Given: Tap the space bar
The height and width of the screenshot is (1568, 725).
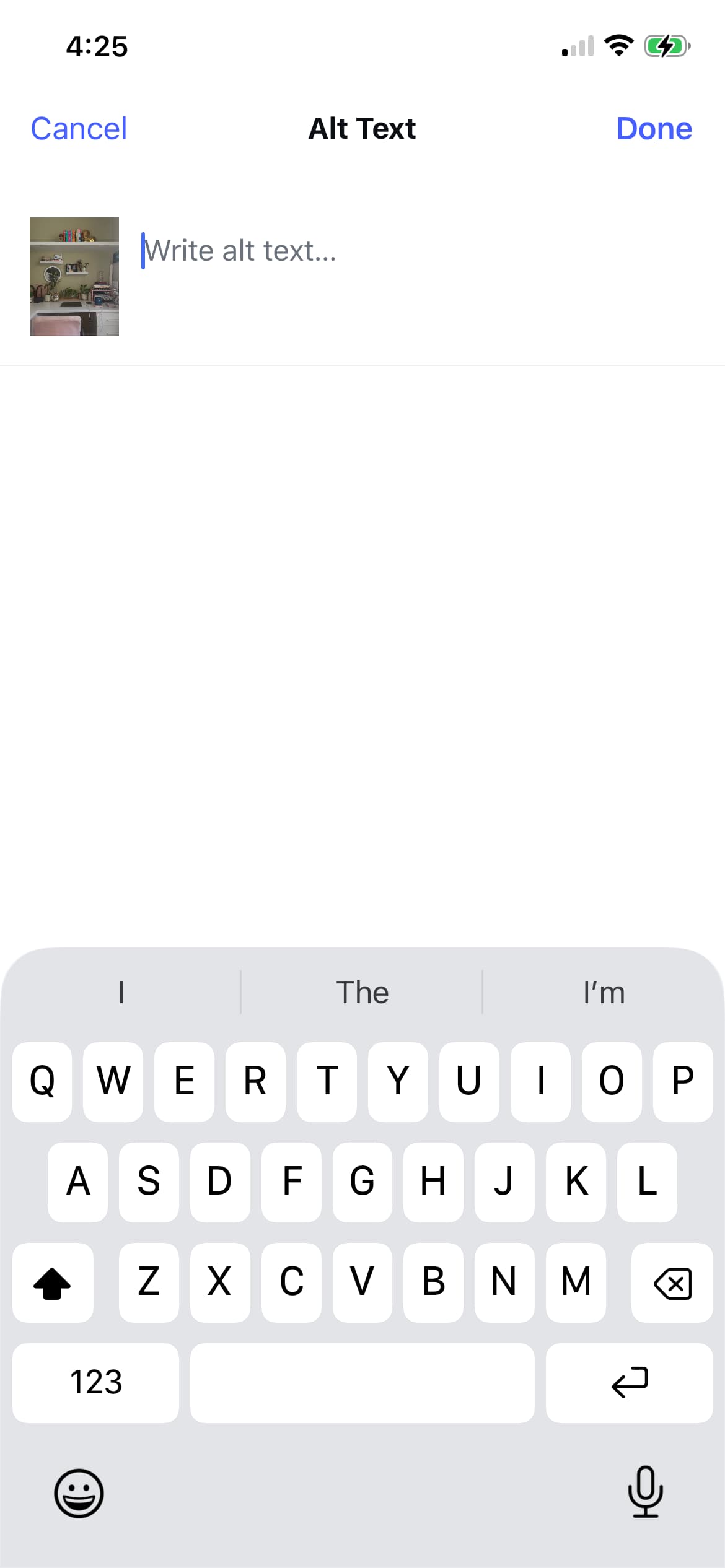Looking at the screenshot, I should (362, 1382).
